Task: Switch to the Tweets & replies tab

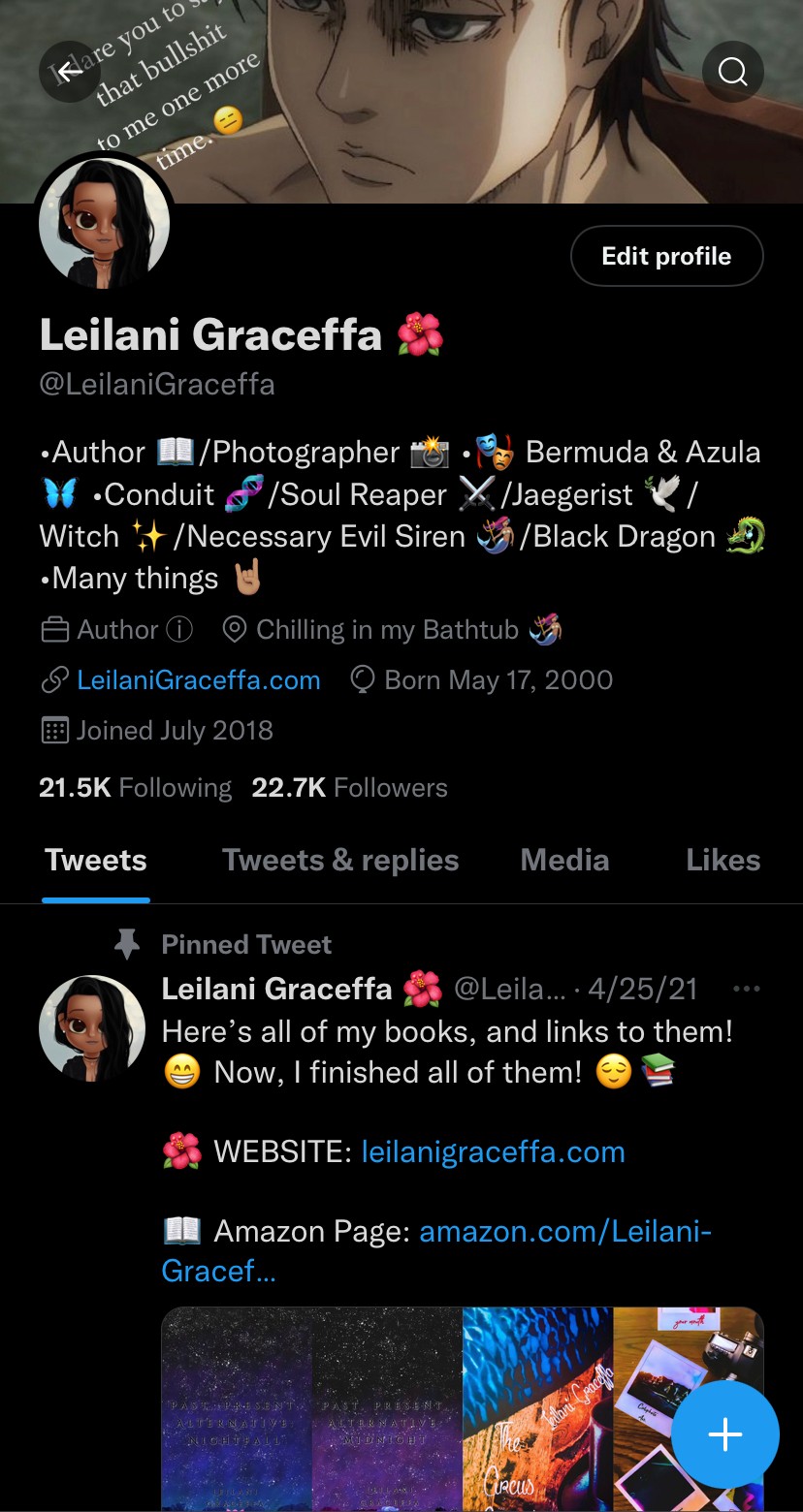Action: click(x=340, y=861)
